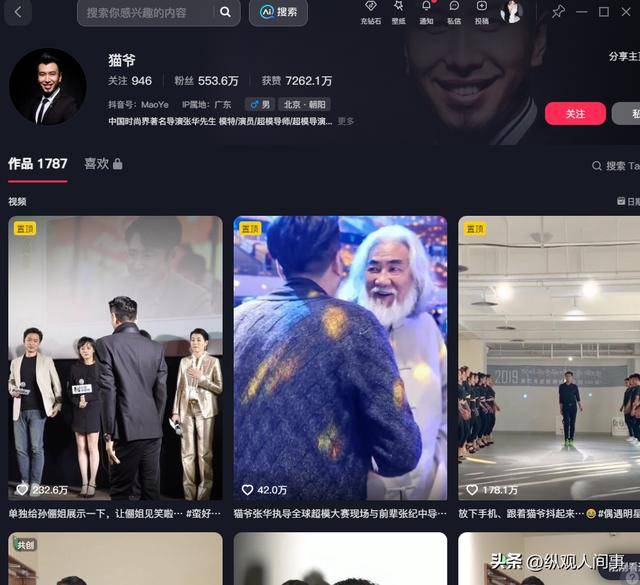The height and width of the screenshot is (585, 640).
Task: Open 壁纸 wallpapers
Action: click(x=398, y=11)
